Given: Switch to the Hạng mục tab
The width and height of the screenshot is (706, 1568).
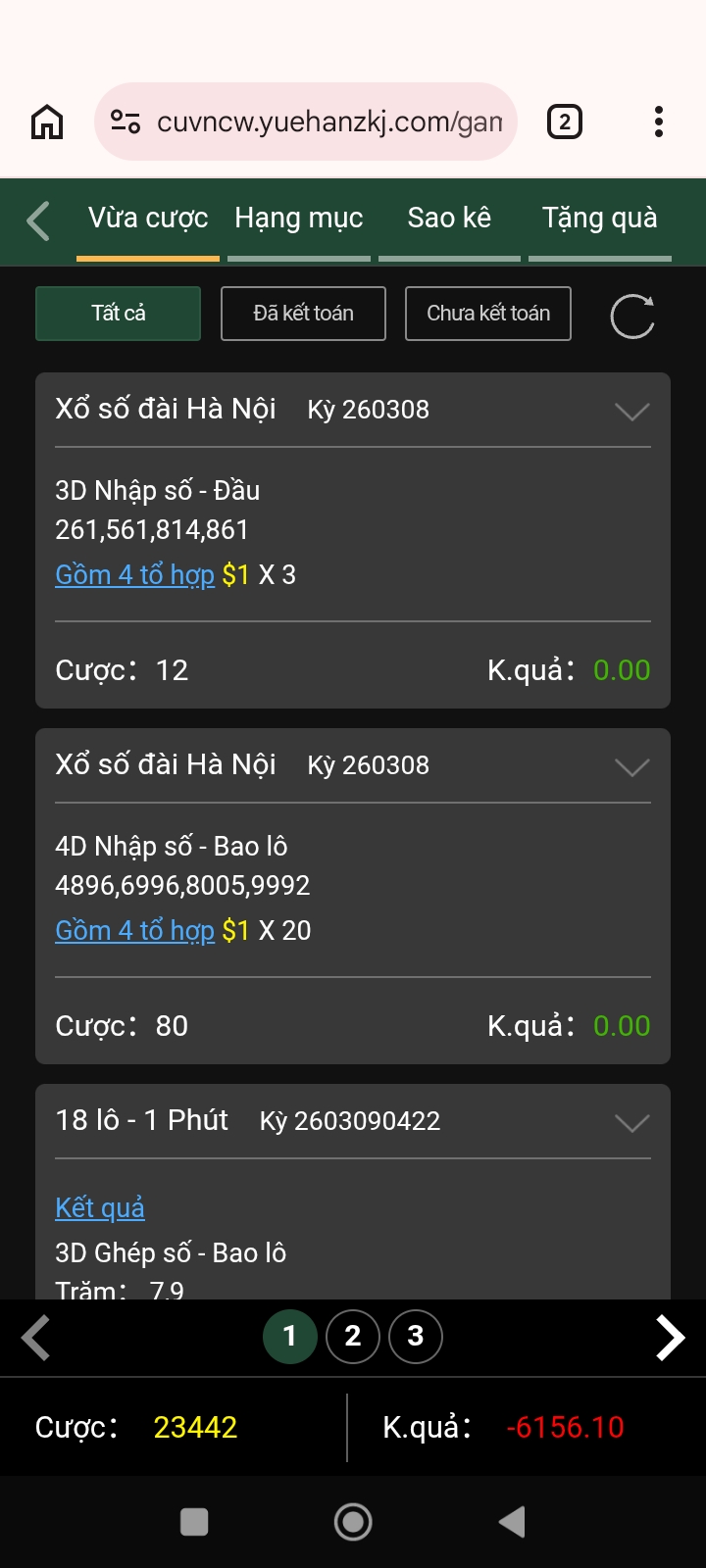Looking at the screenshot, I should coord(299,219).
